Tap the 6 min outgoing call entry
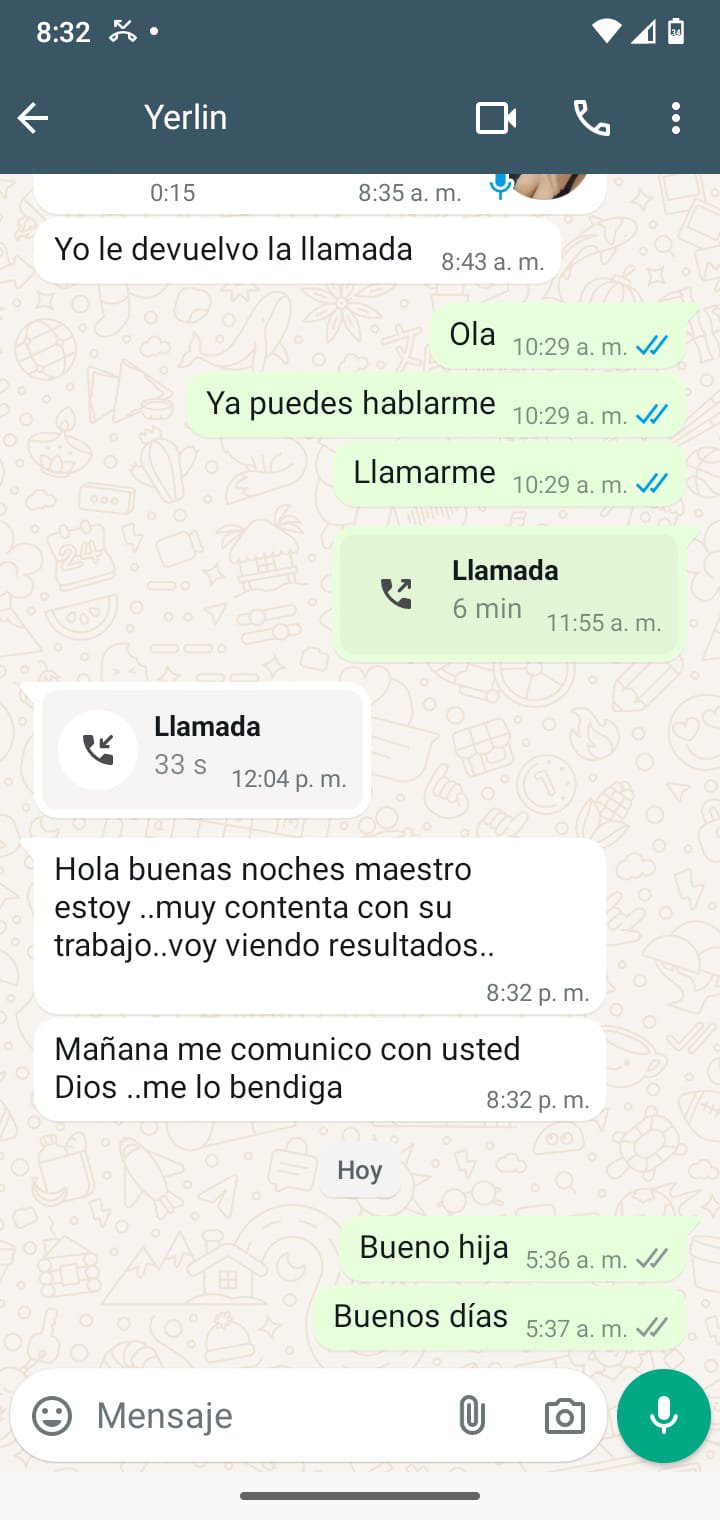The width and height of the screenshot is (720, 1520). [509, 594]
